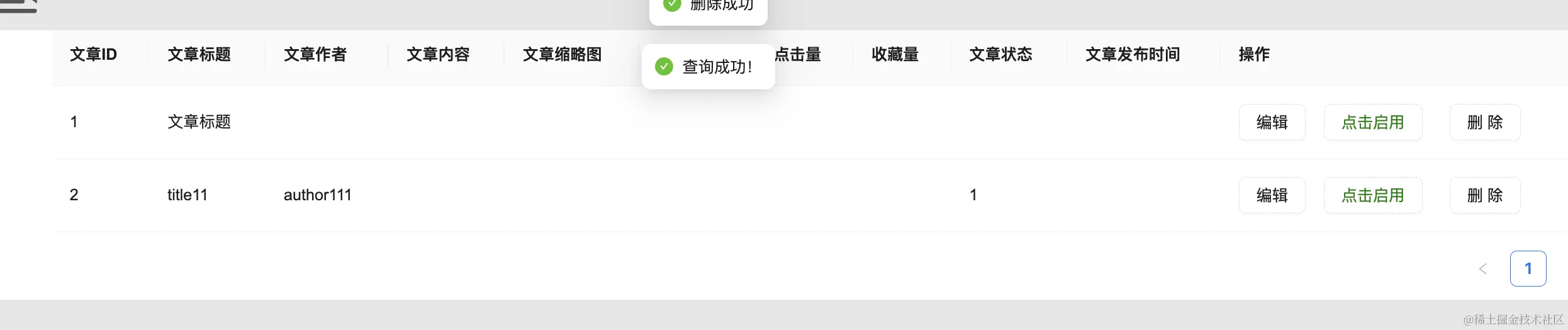Click 点击启用 for article title11
This screenshot has height=330, width=1568.
1372,195
